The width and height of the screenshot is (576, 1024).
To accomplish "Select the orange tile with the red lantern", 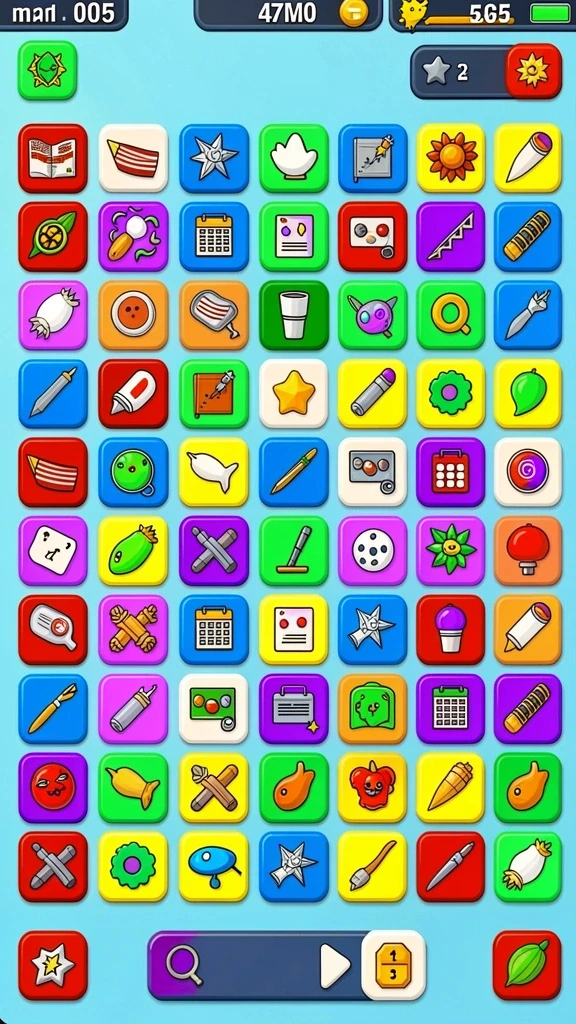I will (528, 551).
